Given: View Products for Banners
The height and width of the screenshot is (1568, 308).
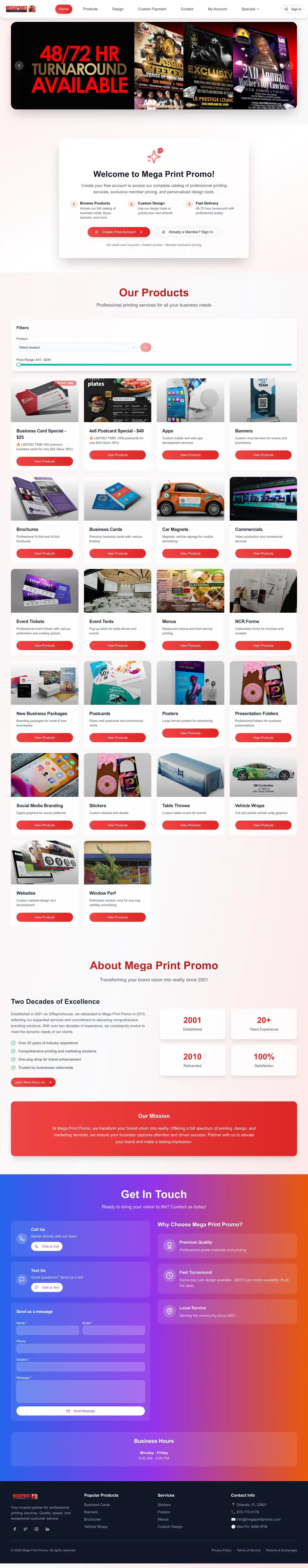Looking at the screenshot, I should coord(263,455).
